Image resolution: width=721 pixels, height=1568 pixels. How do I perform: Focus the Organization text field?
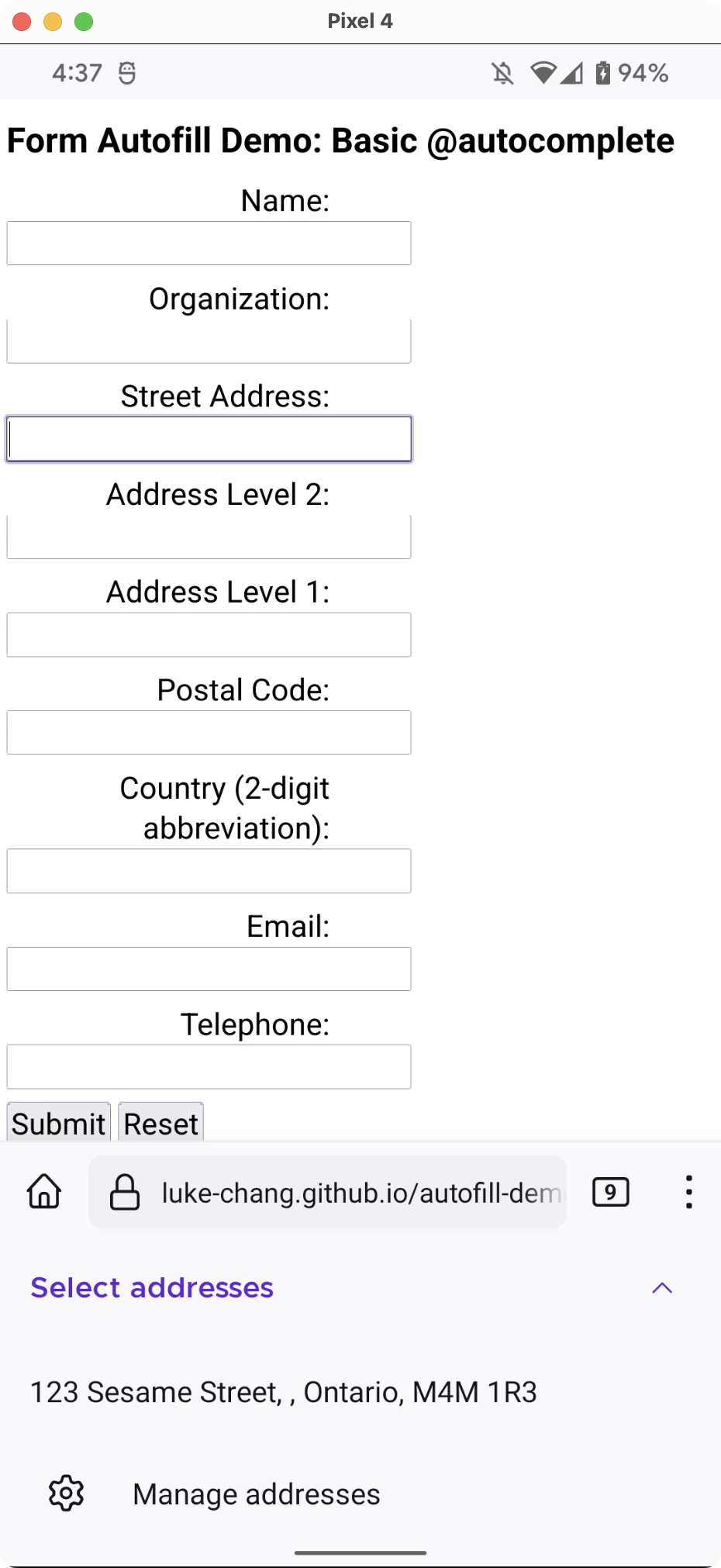pos(209,341)
